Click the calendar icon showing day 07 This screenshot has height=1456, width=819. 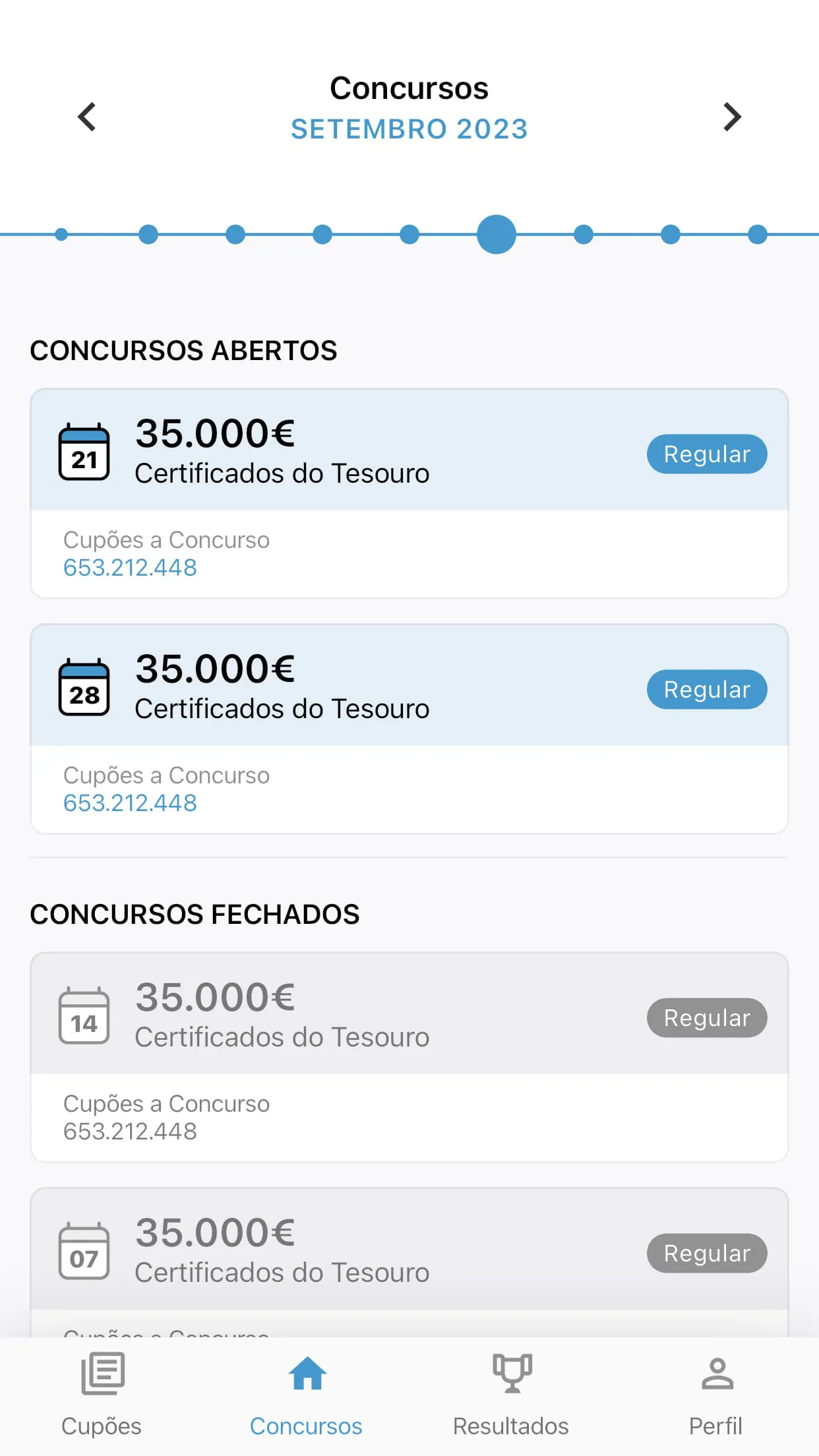(x=84, y=1252)
